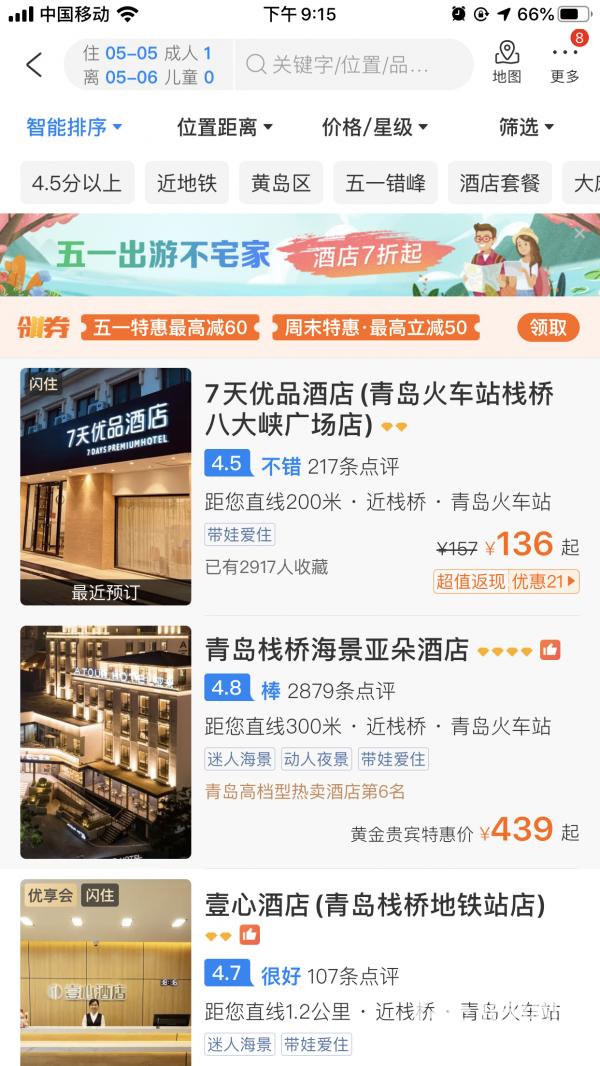
Task: Select the 4.5分以上 filter chip
Action: pos(77,183)
